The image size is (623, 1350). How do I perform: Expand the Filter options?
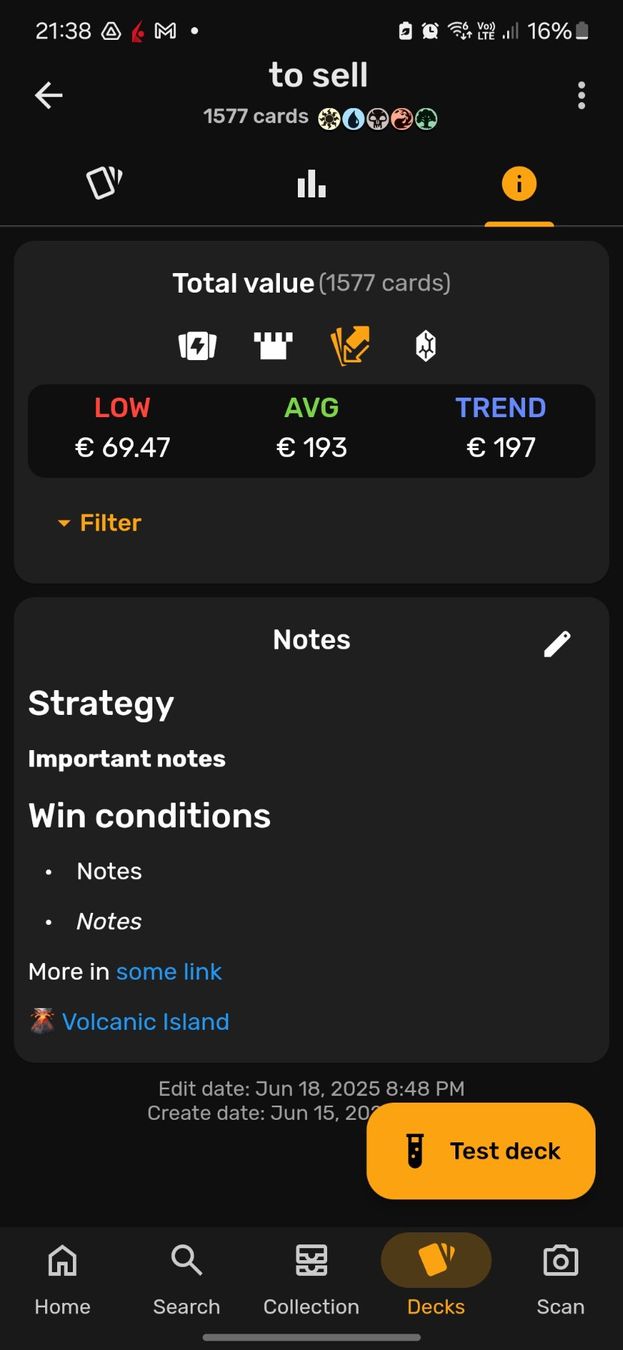[x=100, y=523]
